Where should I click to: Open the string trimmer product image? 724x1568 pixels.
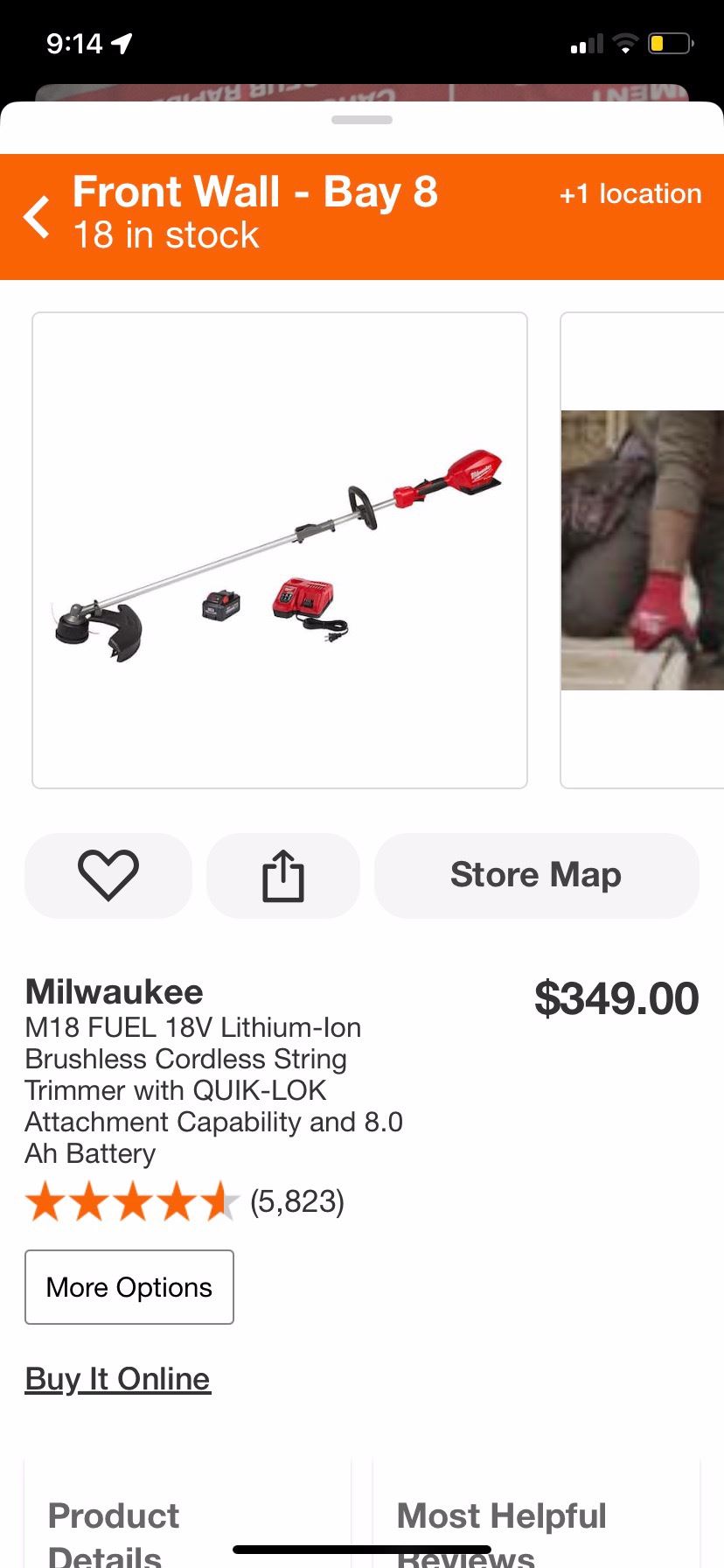click(x=280, y=550)
